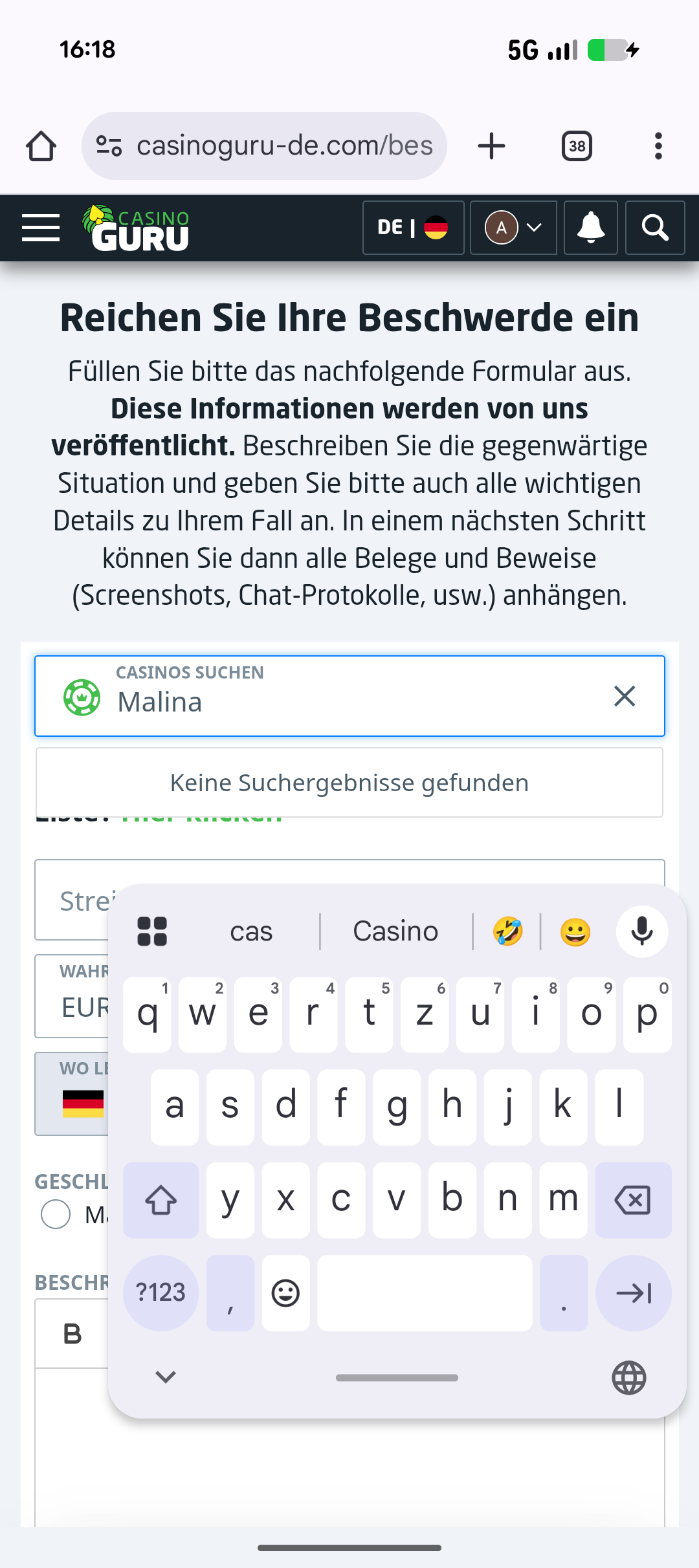Open the site search
699x1568 pixels.
click(x=655, y=228)
